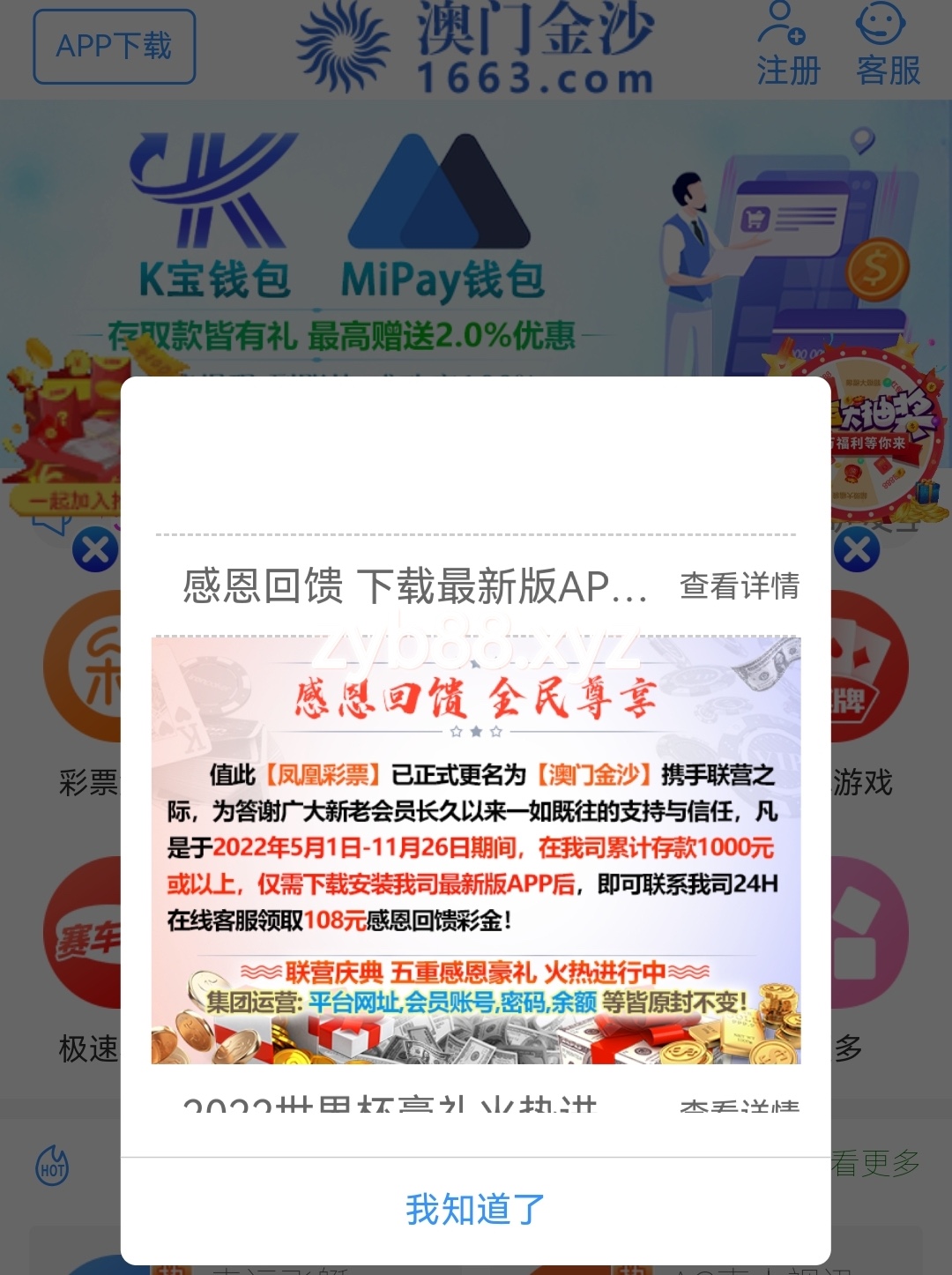Image resolution: width=952 pixels, height=1275 pixels.
Task: Close the left floating red-packet banner
Action: pyautogui.click(x=95, y=550)
